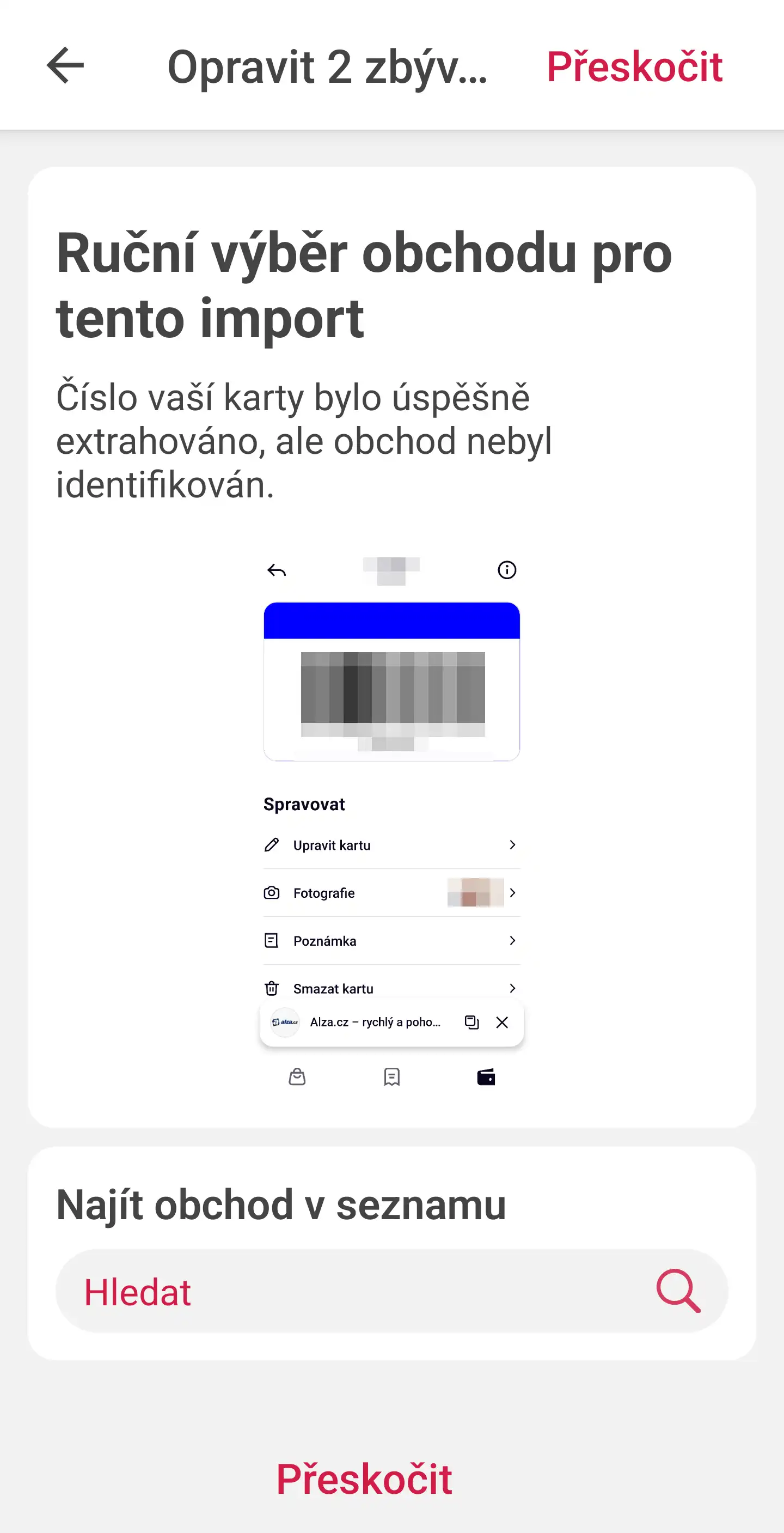This screenshot has width=784, height=1533.
Task: Open the Hledat store search field
Action: pyautogui.click(x=357, y=1291)
